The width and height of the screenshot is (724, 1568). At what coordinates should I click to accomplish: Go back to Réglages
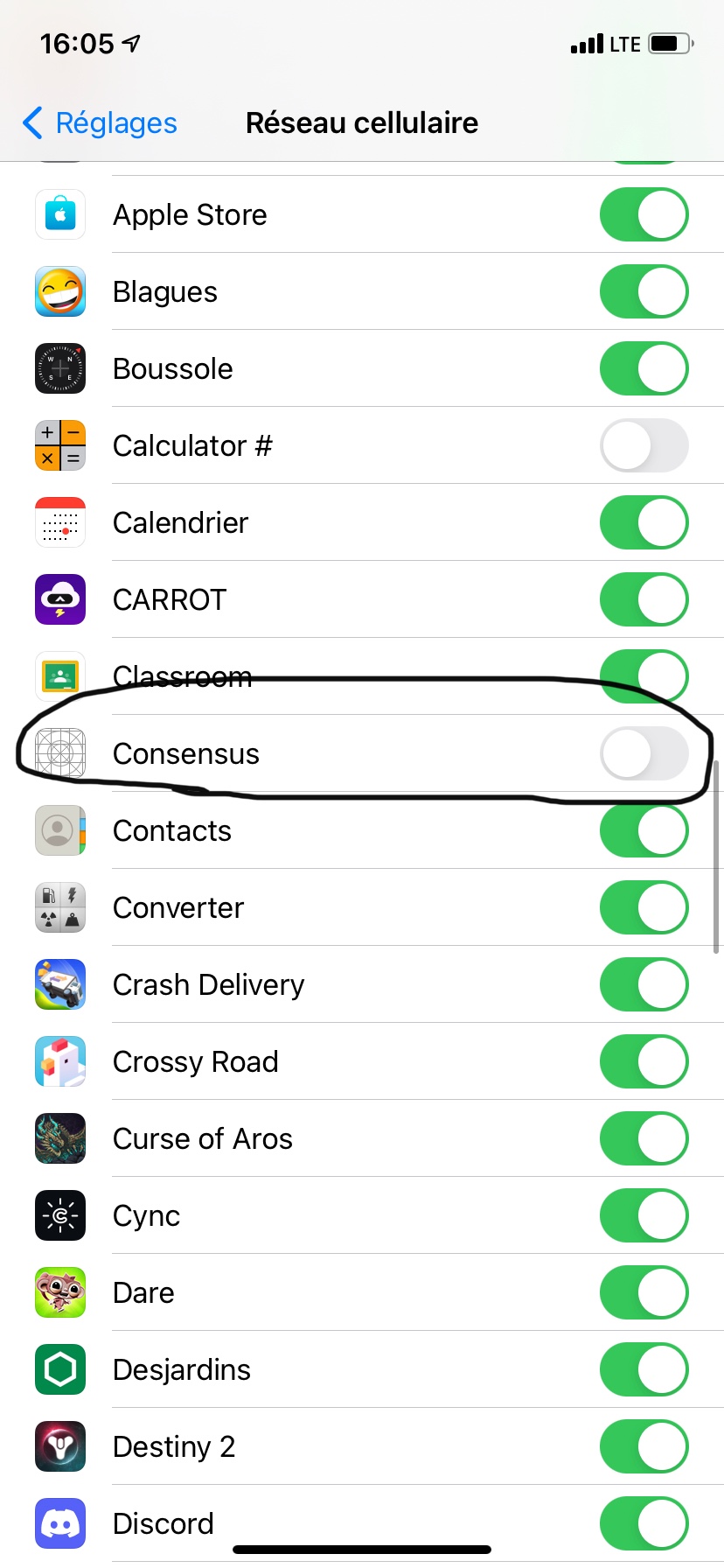[100, 123]
